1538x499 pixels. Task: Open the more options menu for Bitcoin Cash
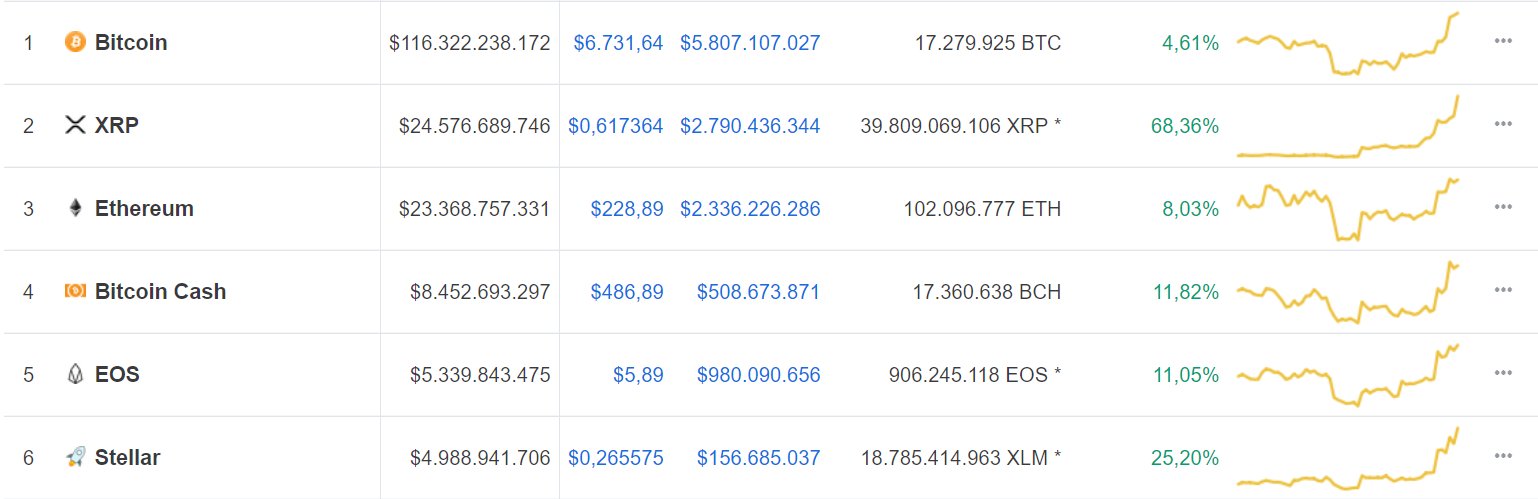point(1503,291)
